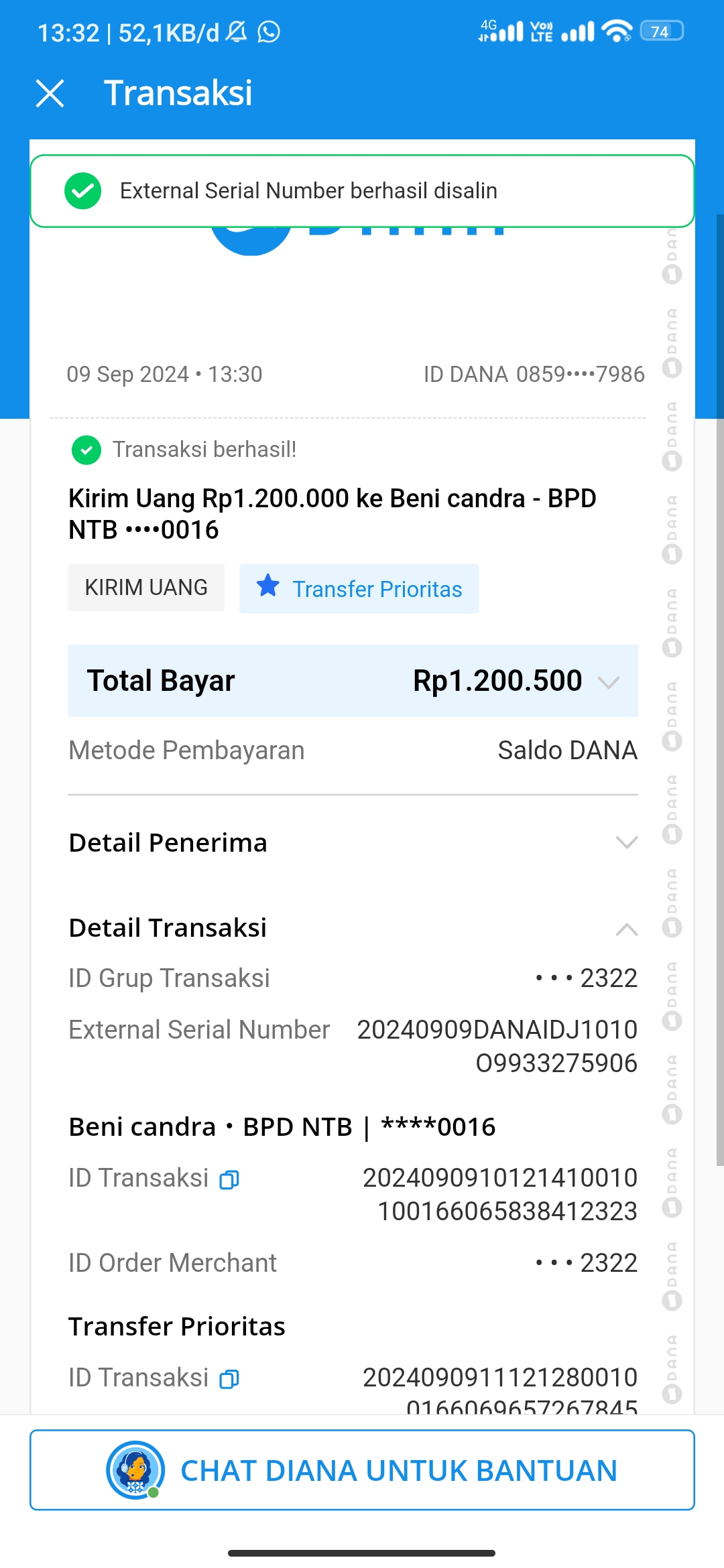
Task: Close the Transaksi screen
Action: coord(50,93)
